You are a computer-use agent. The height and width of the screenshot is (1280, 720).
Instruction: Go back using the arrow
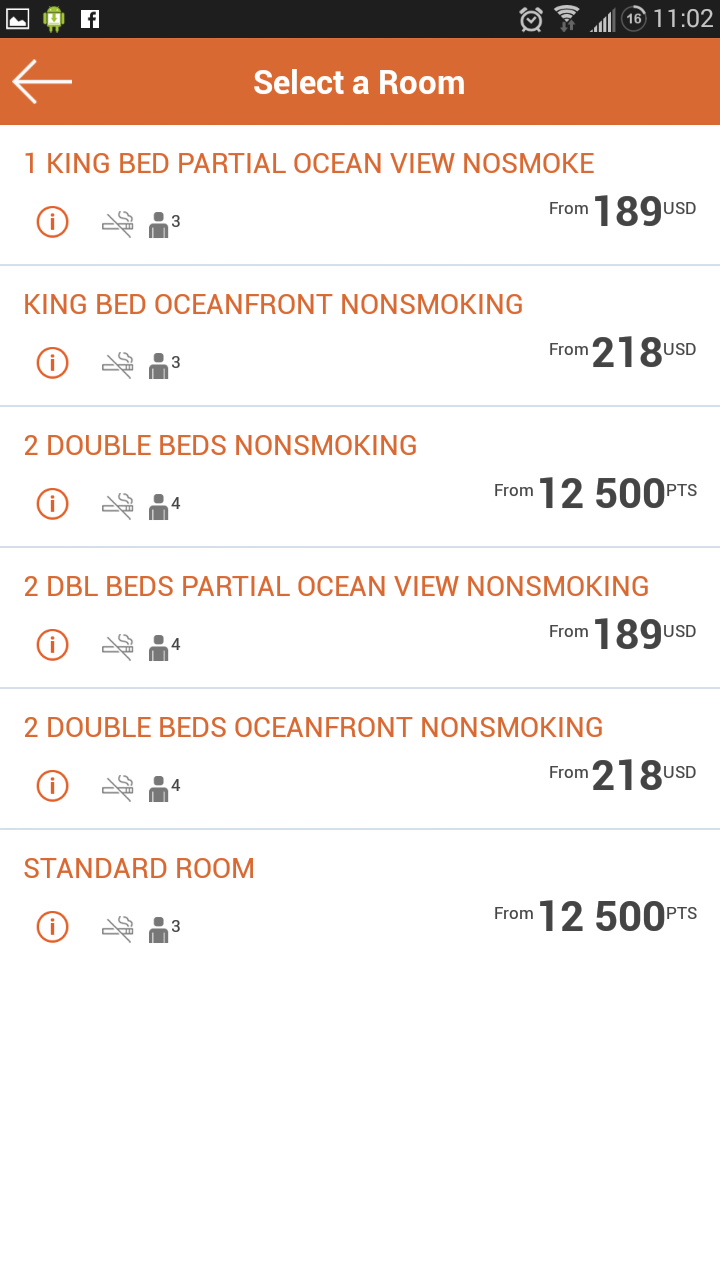click(x=42, y=82)
